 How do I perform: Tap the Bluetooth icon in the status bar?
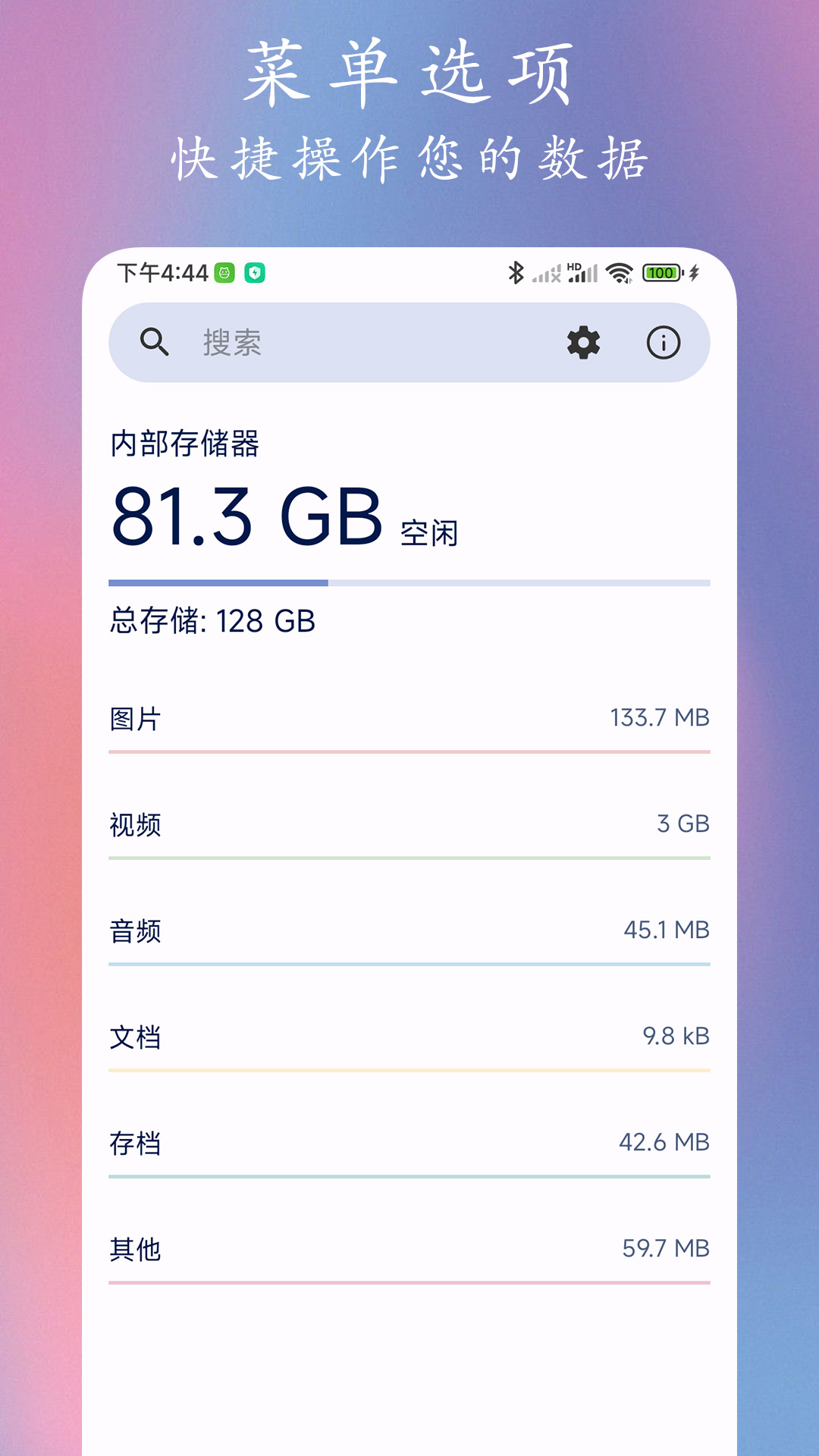pyautogui.click(x=517, y=273)
